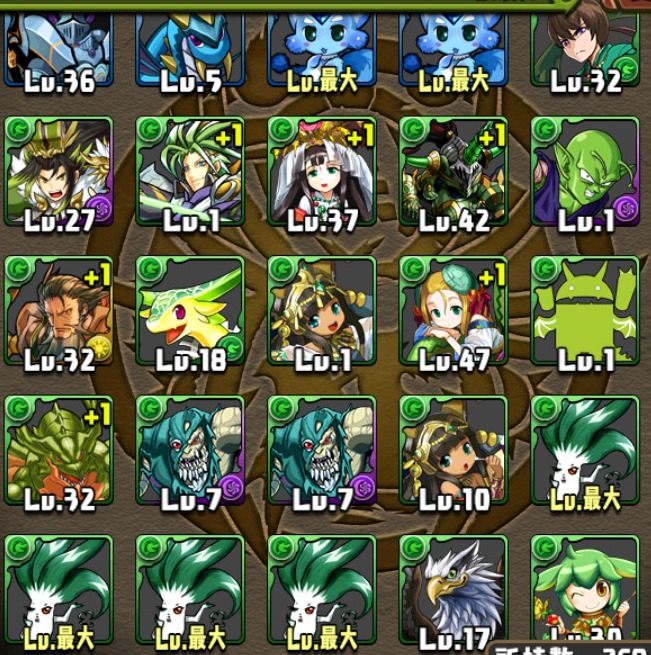Open the Lv.17 eagle monster

pyautogui.click(x=453, y=590)
